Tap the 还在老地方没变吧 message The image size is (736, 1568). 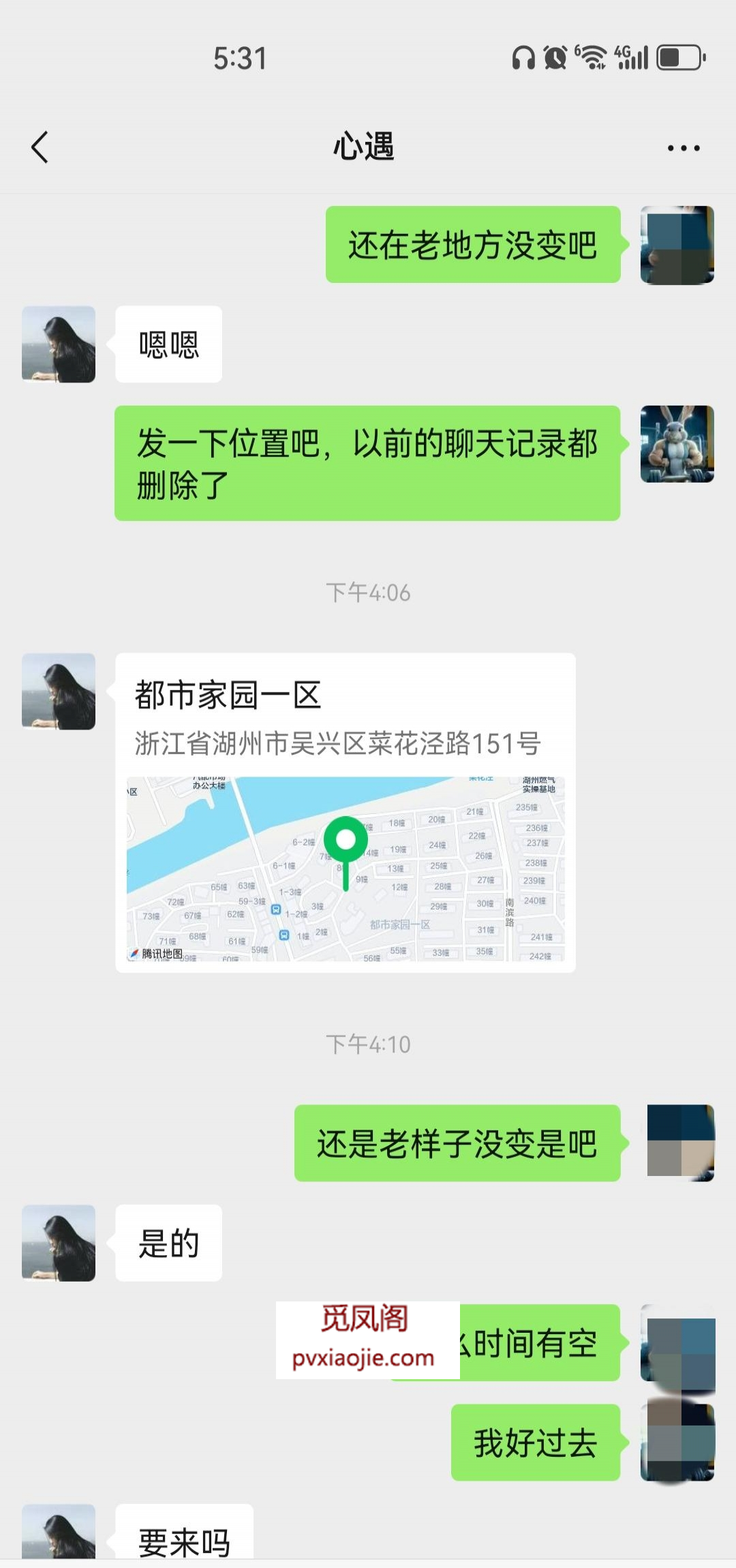472,247
